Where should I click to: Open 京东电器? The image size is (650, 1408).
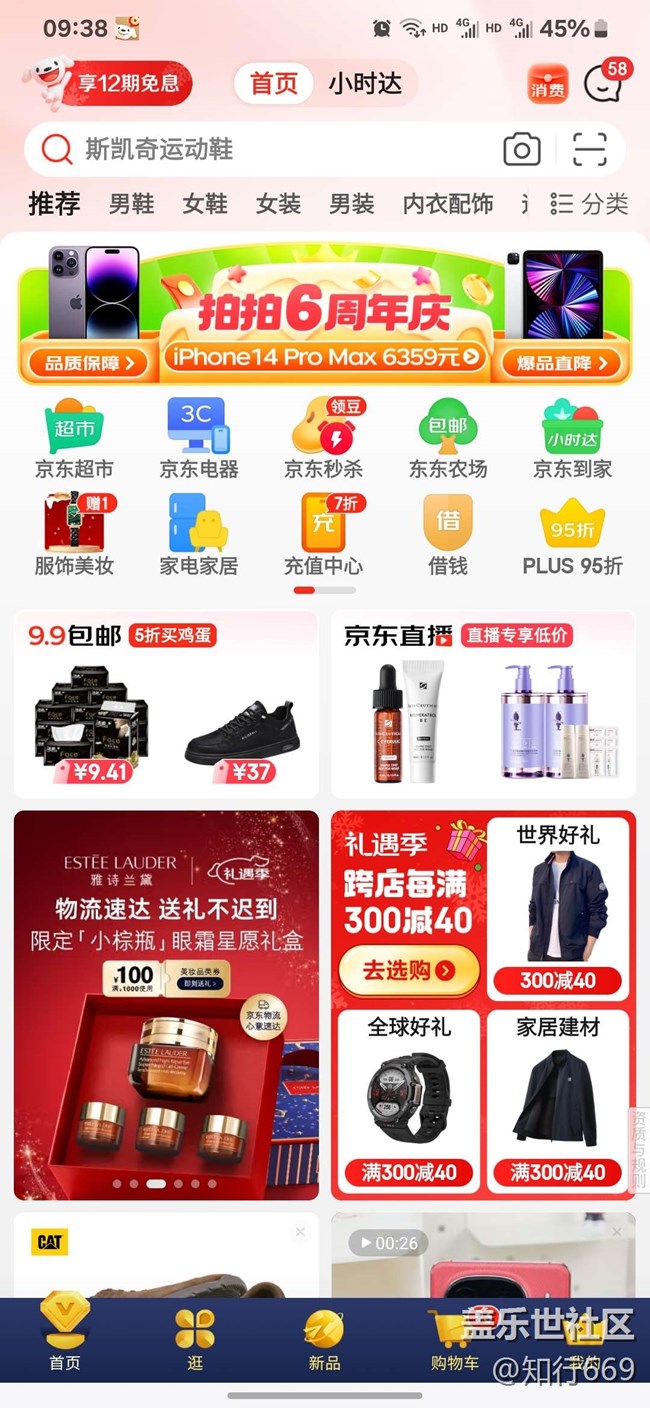click(x=199, y=440)
